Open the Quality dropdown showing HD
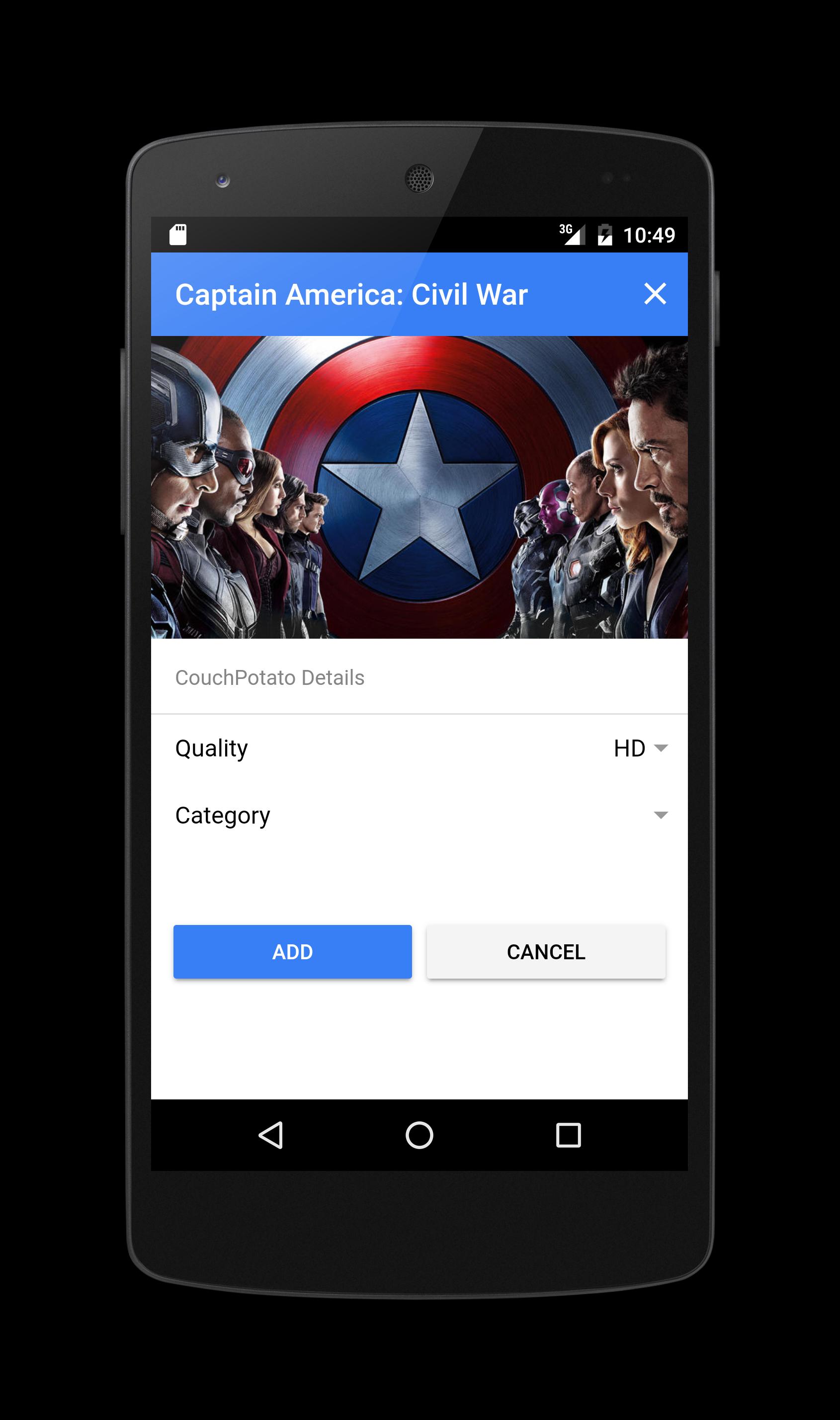The width and height of the screenshot is (840, 1420). (640, 748)
